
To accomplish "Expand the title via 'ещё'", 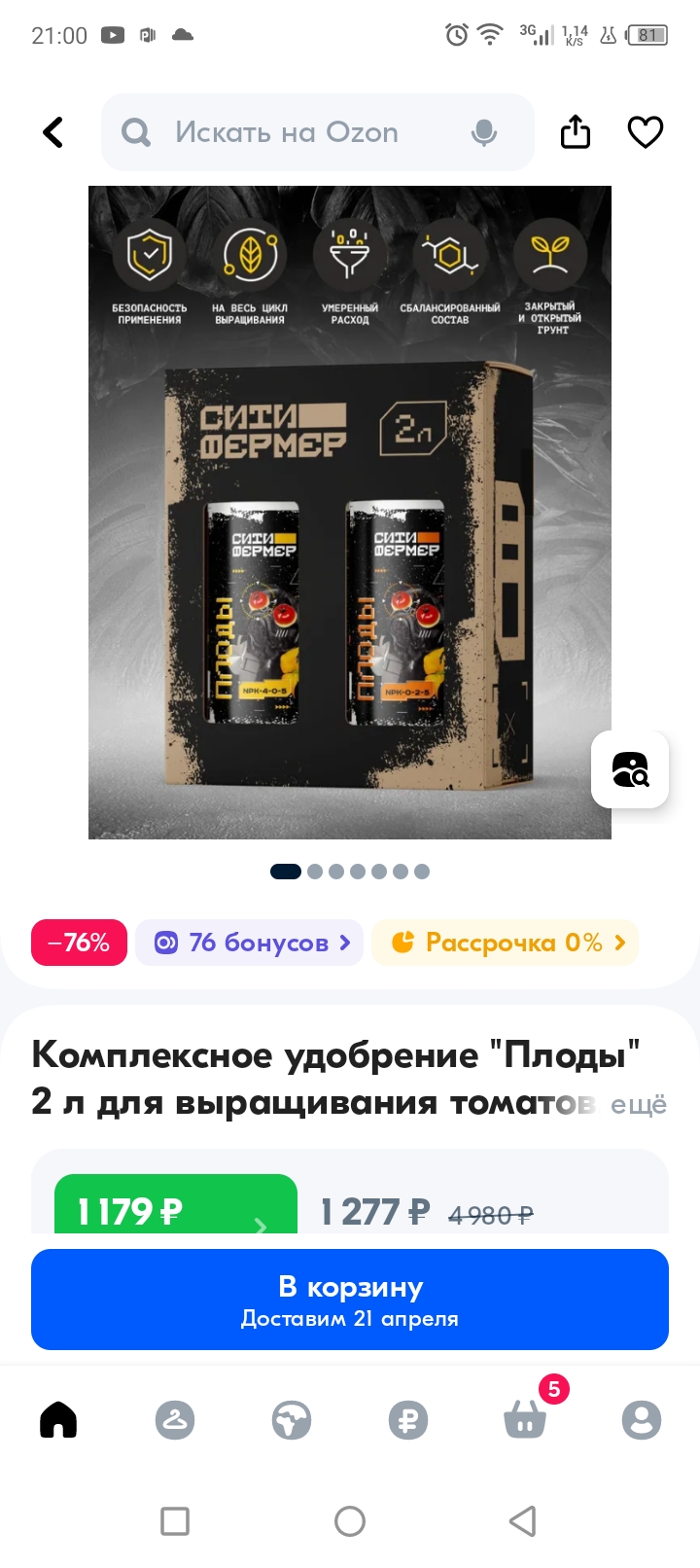I will 638,1105.
